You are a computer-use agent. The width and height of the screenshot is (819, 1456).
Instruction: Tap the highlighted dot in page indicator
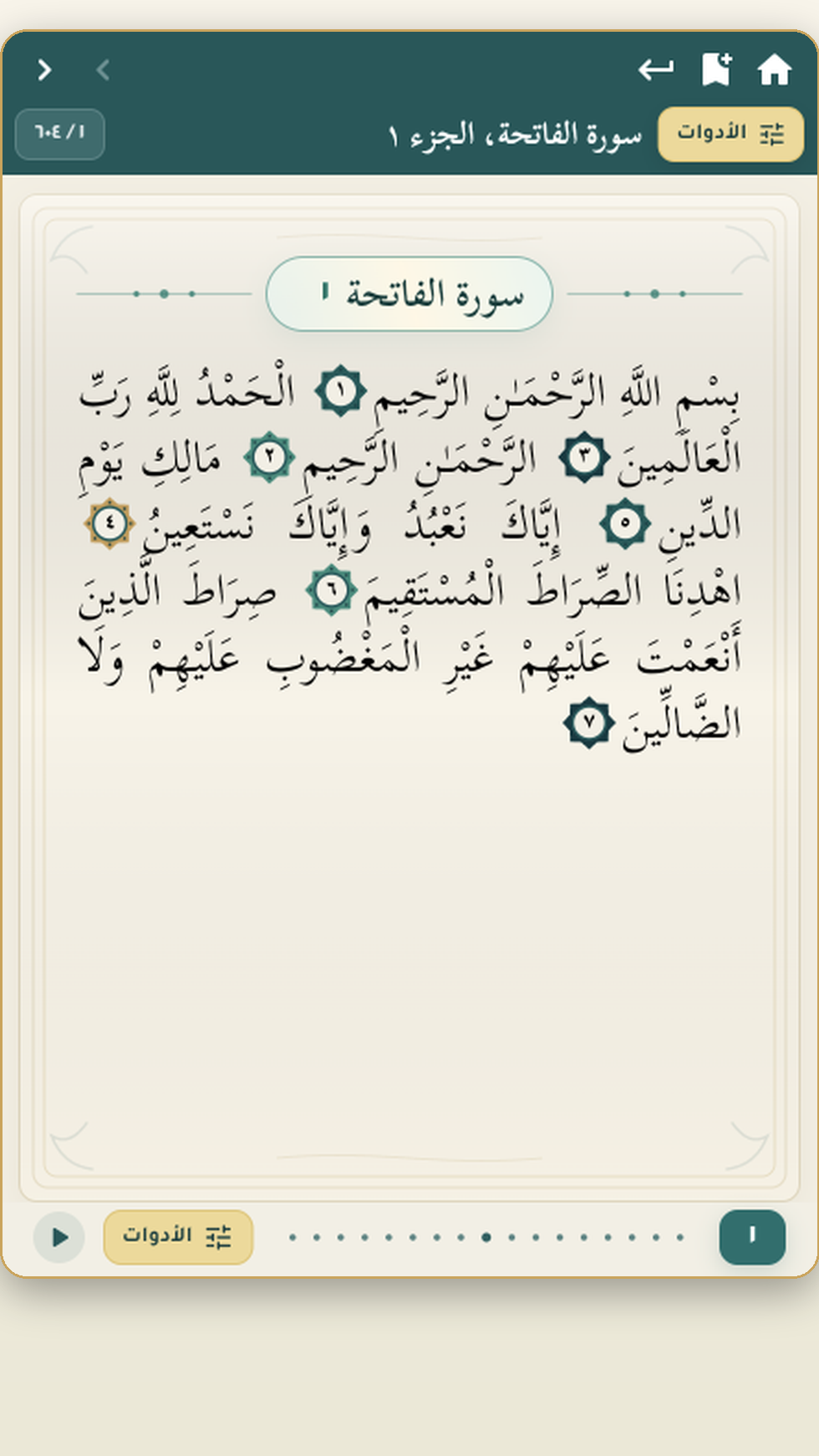[x=486, y=1237]
